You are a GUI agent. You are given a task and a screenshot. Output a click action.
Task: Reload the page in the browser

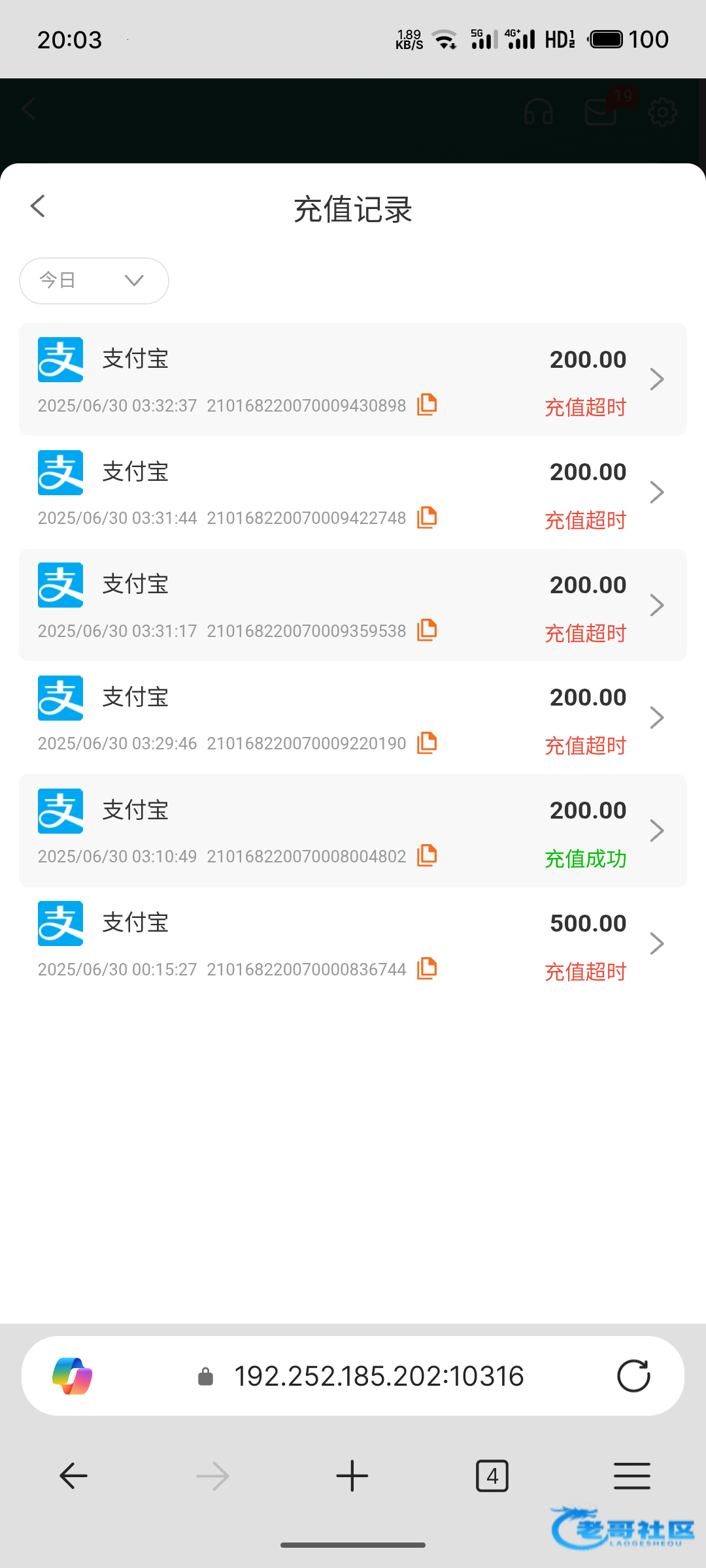633,1376
